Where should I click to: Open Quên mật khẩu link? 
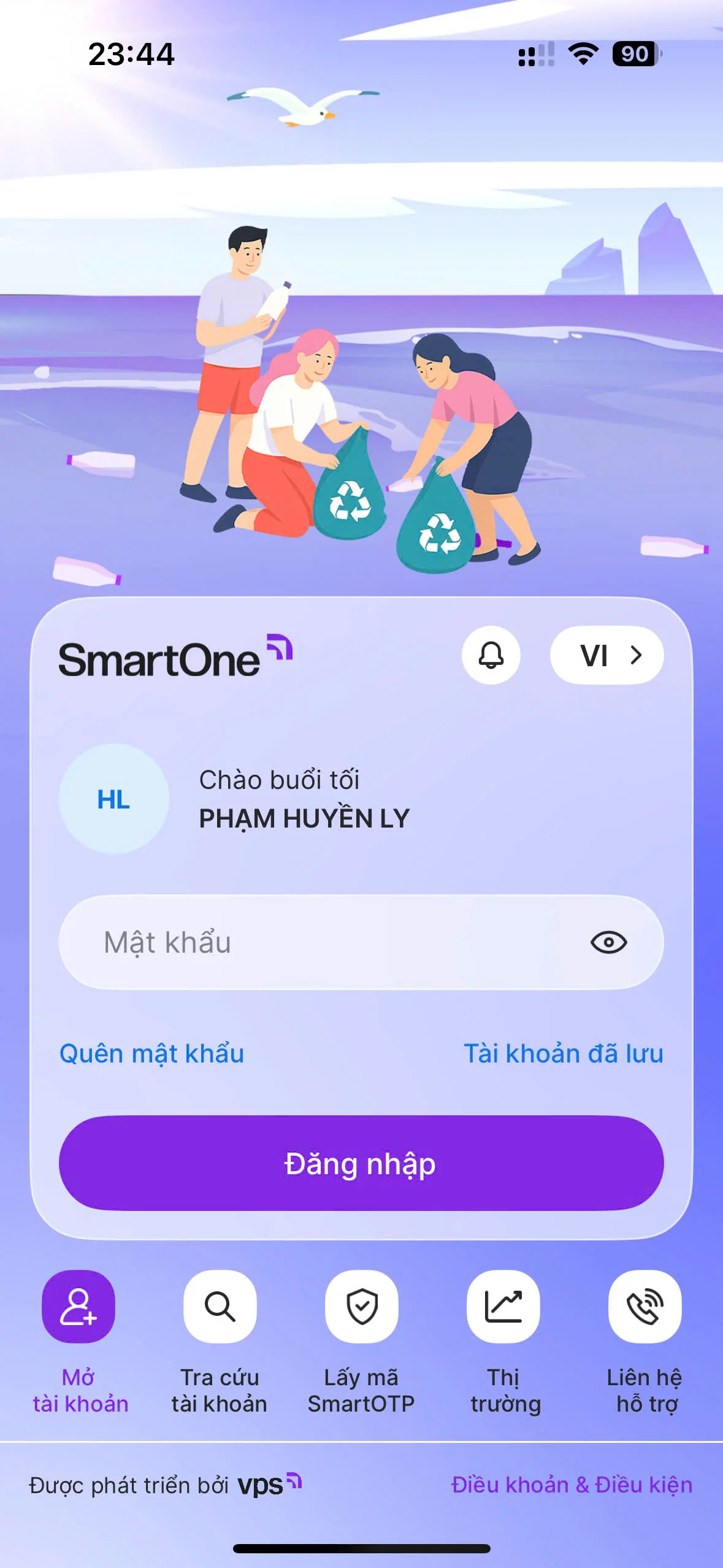pos(151,1053)
